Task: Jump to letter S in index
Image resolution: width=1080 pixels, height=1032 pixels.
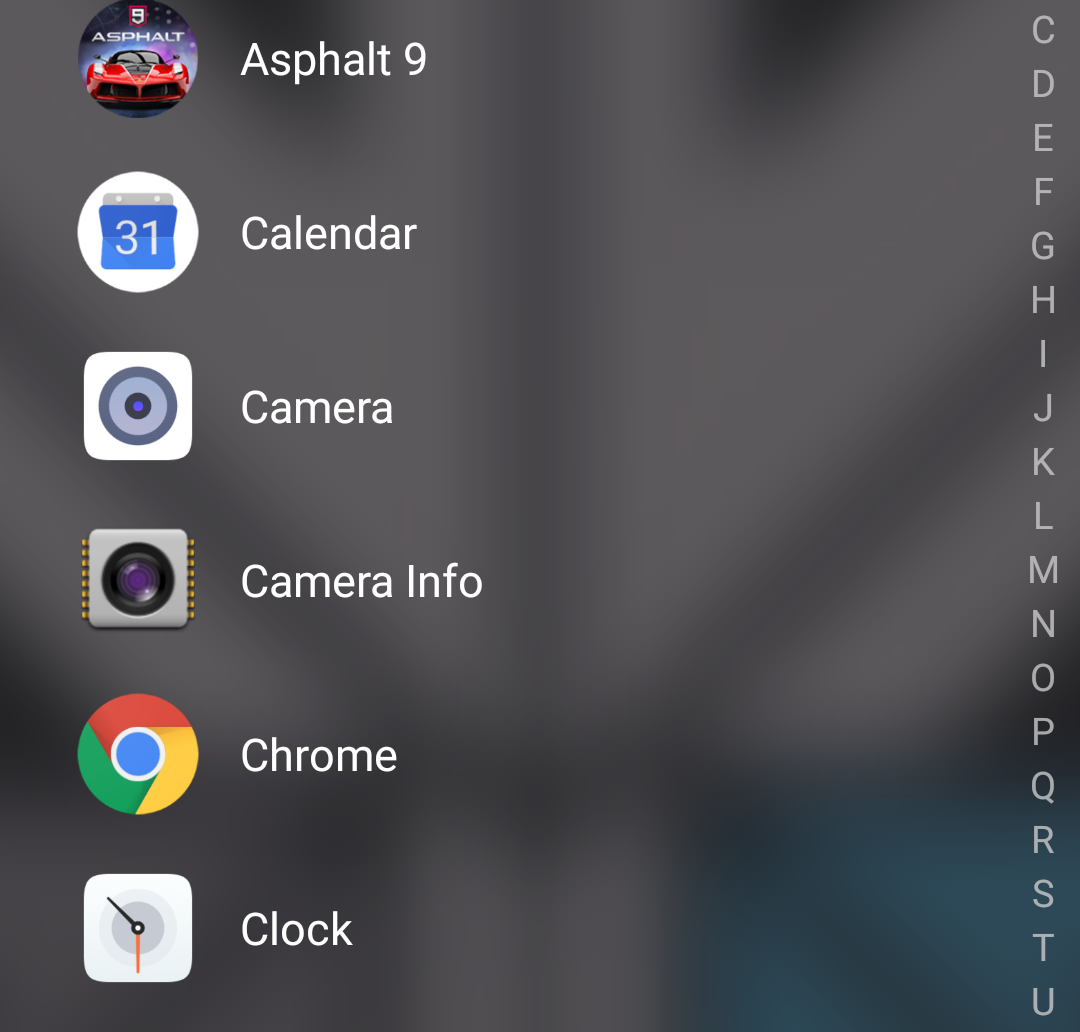Action: (1043, 894)
